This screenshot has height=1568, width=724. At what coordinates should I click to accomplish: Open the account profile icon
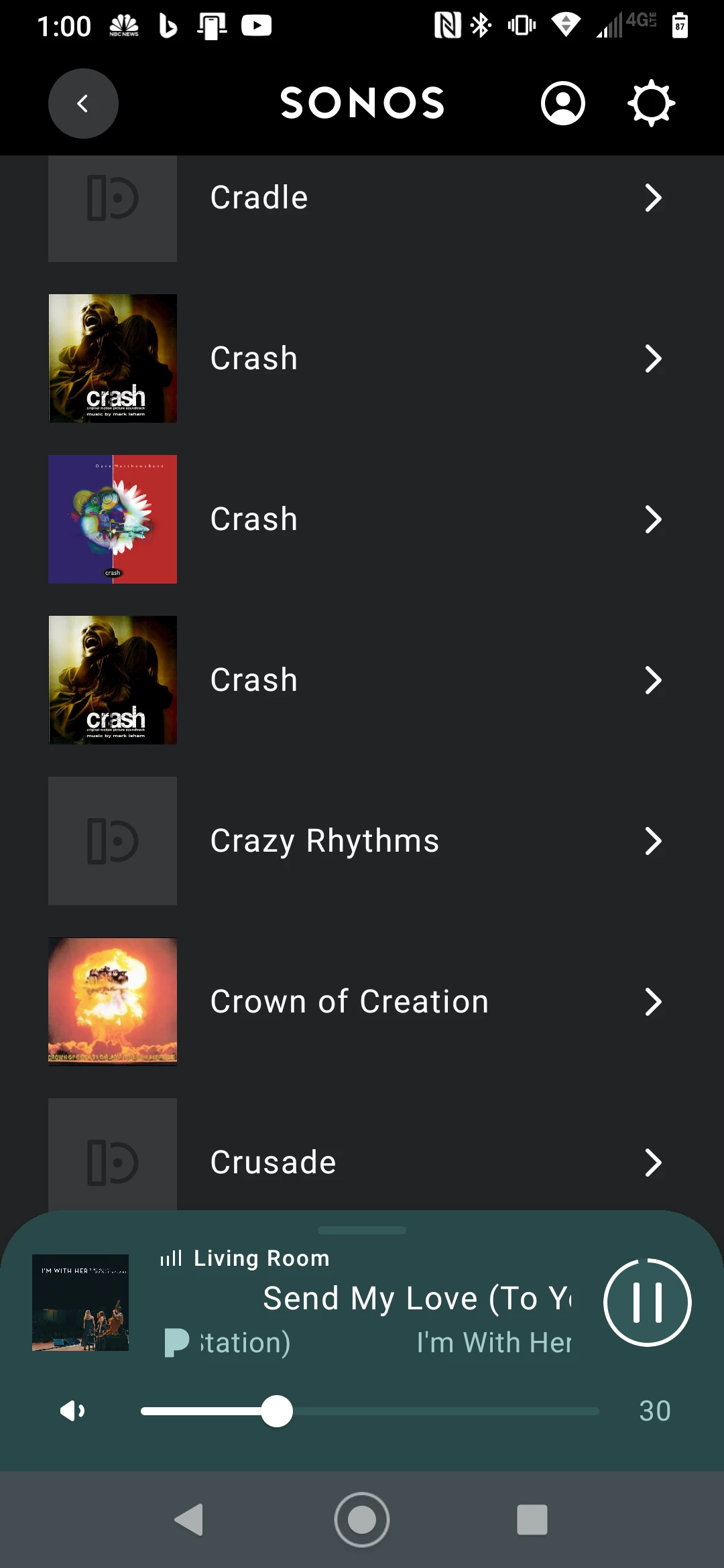coord(562,104)
